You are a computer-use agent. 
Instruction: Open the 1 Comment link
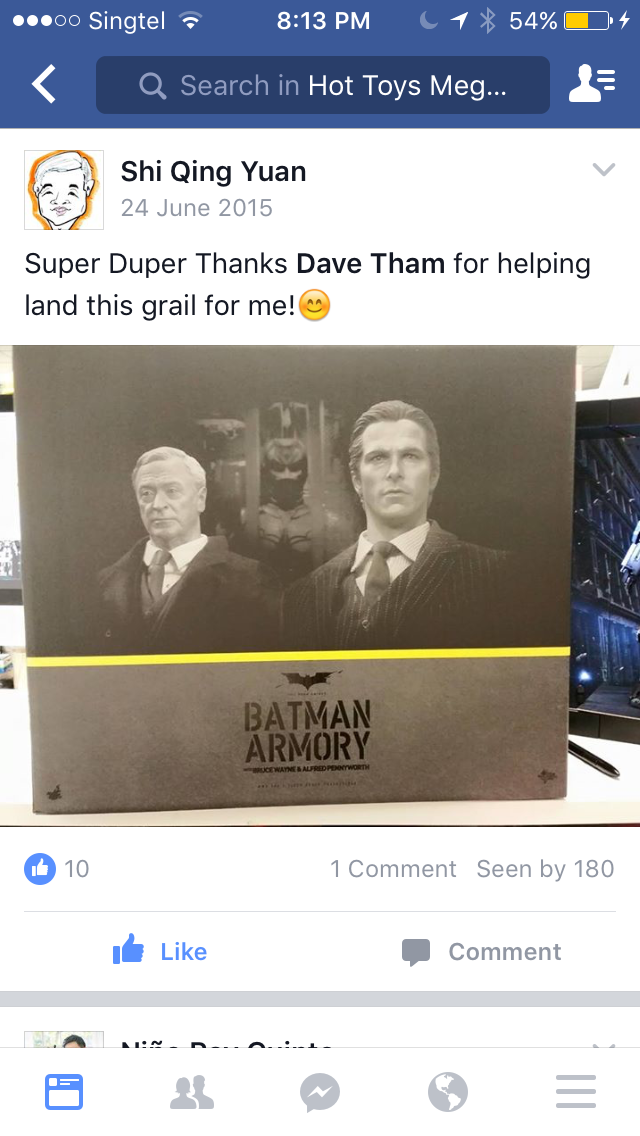(393, 869)
